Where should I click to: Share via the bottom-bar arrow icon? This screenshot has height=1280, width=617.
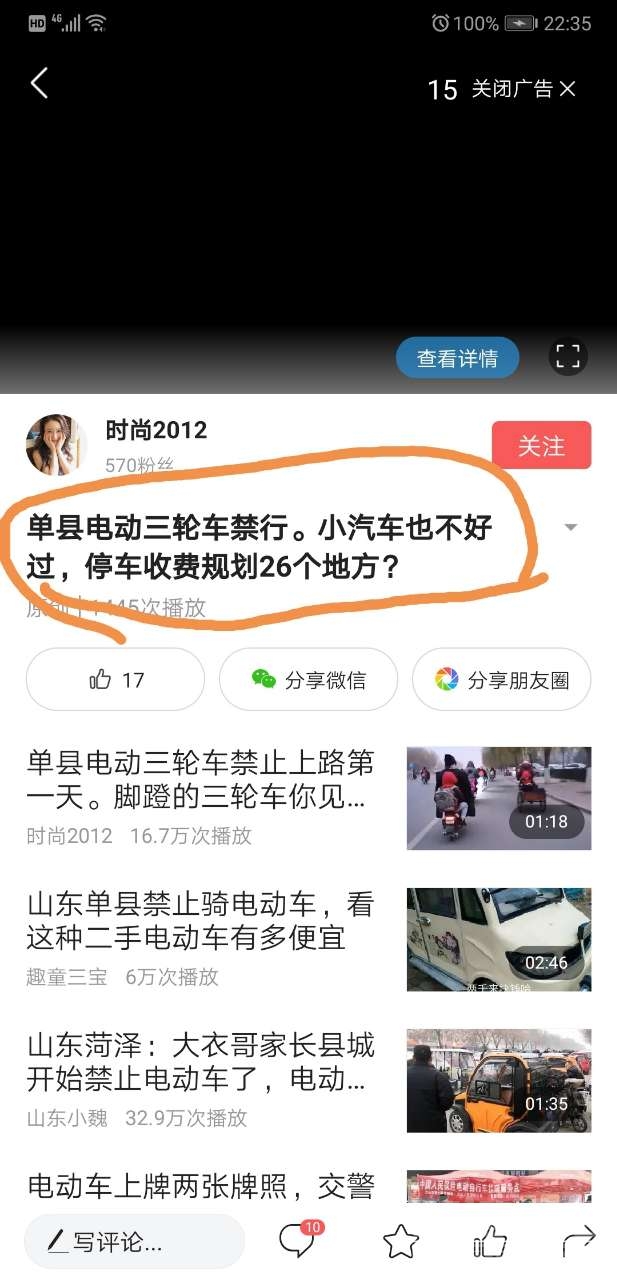[579, 1242]
